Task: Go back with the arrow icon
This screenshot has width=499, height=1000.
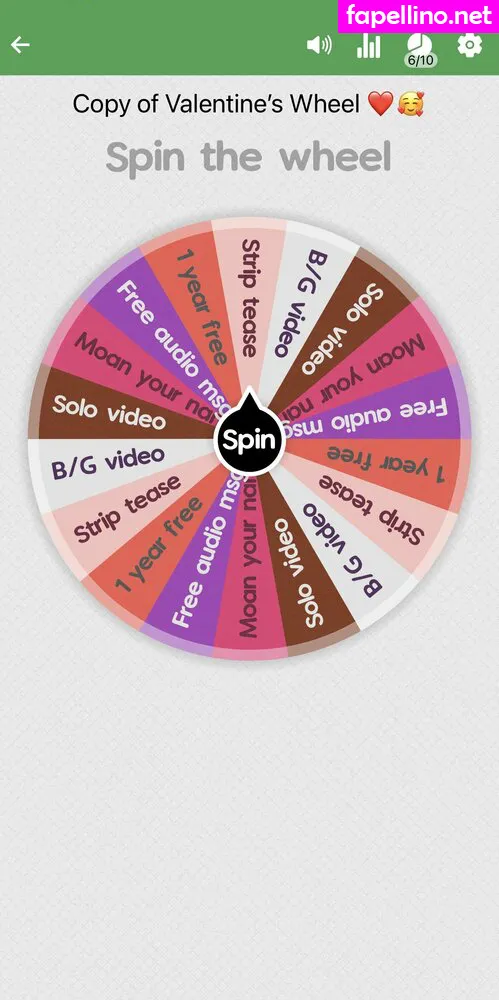Action: point(20,45)
